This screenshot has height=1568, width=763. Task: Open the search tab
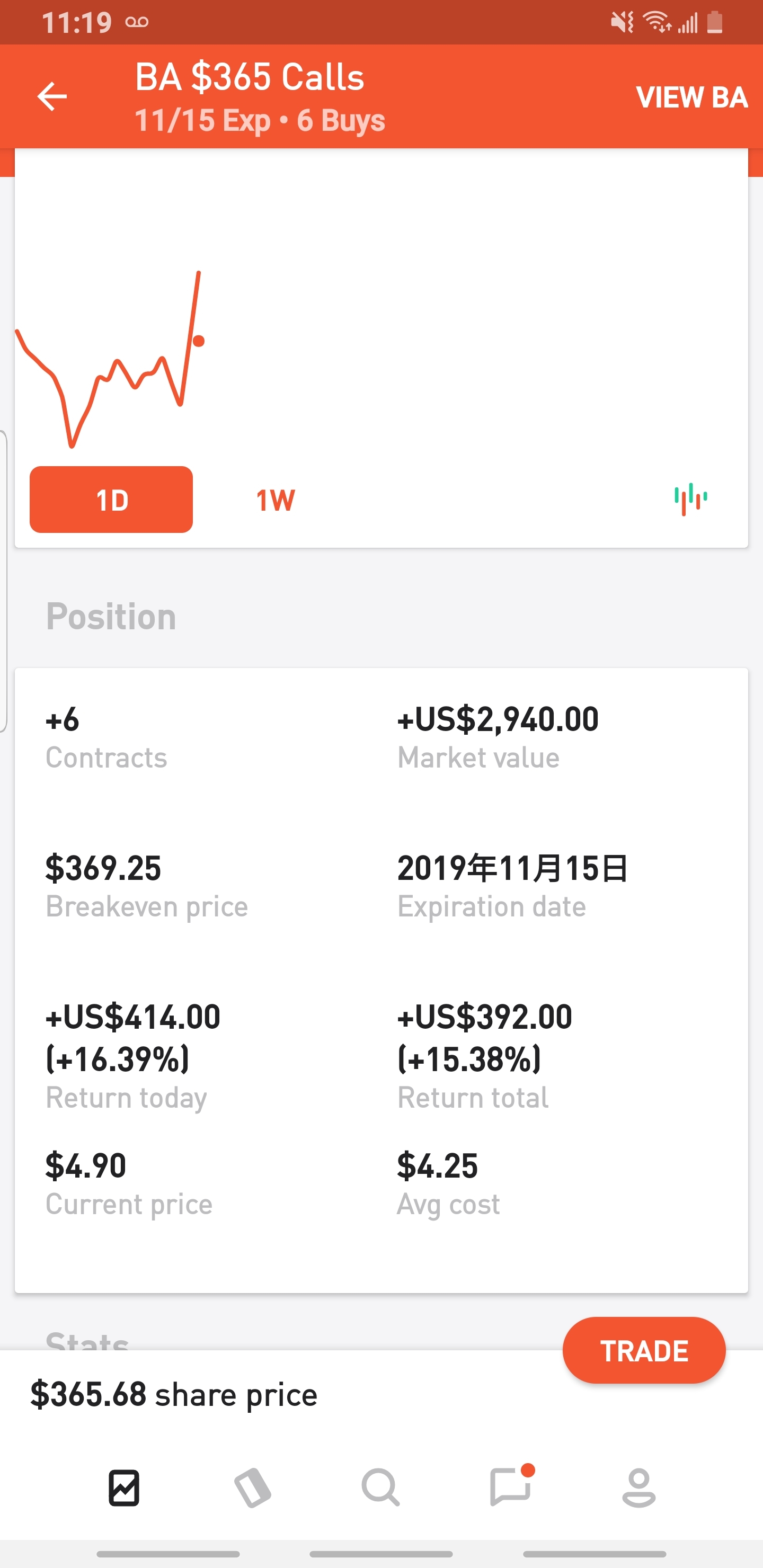pos(381,1487)
